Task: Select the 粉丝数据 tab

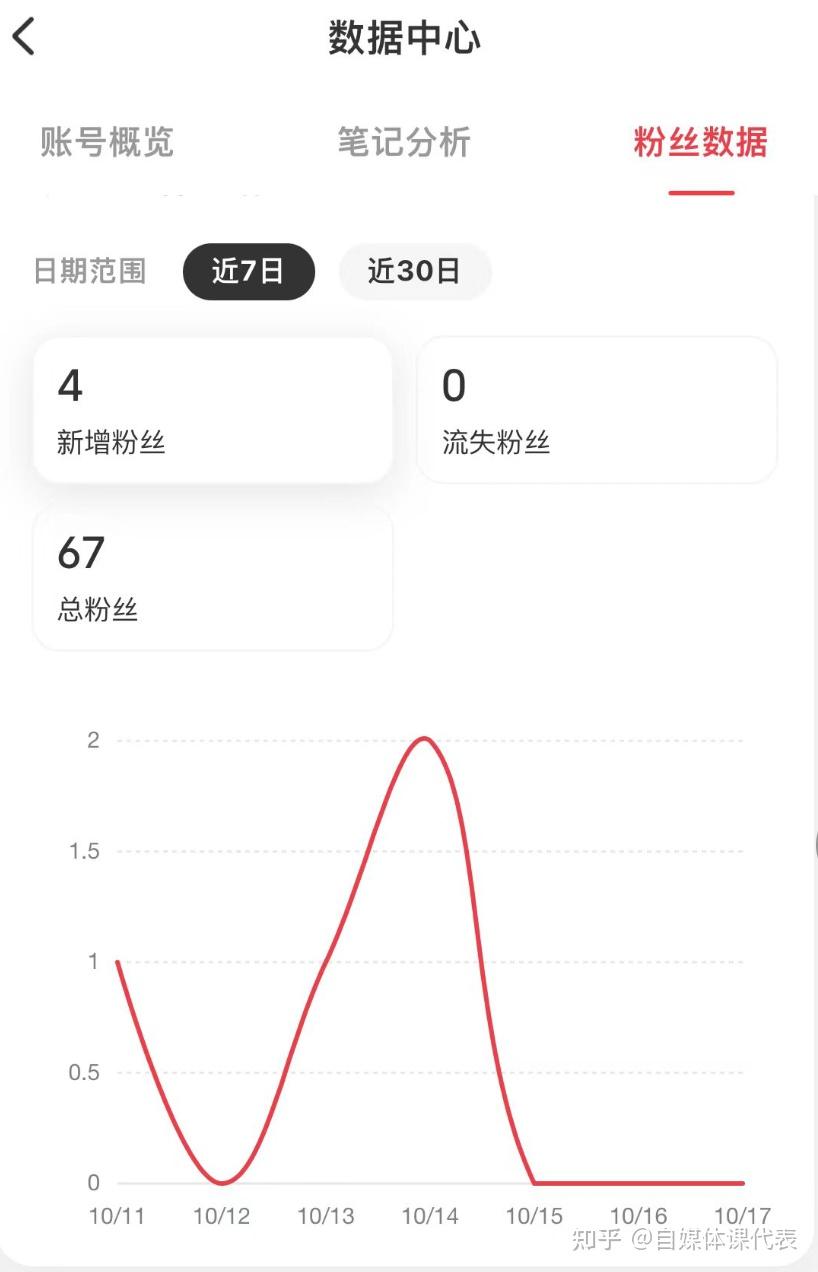Action: click(x=700, y=143)
